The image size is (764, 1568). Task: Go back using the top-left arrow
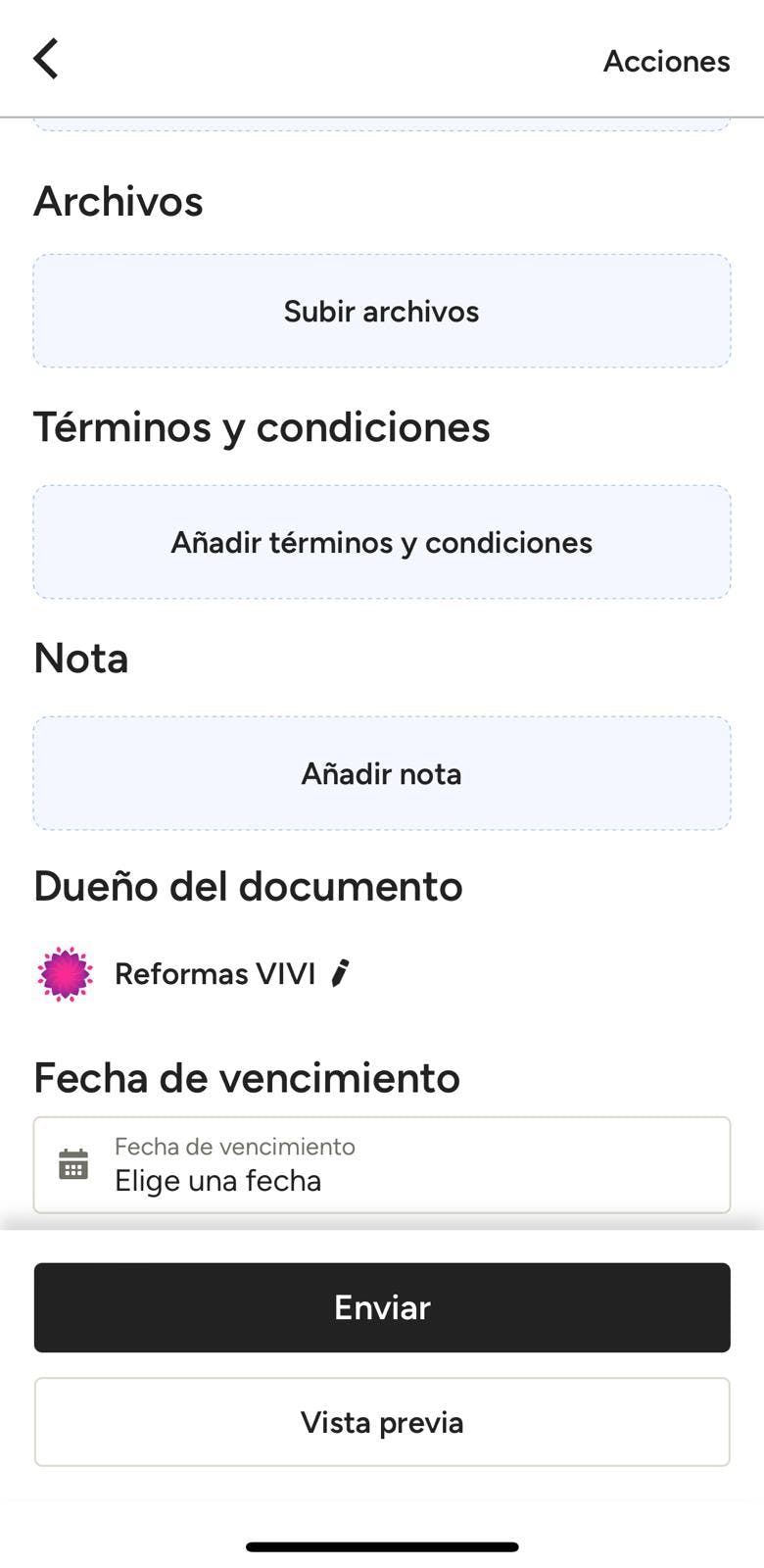(46, 59)
